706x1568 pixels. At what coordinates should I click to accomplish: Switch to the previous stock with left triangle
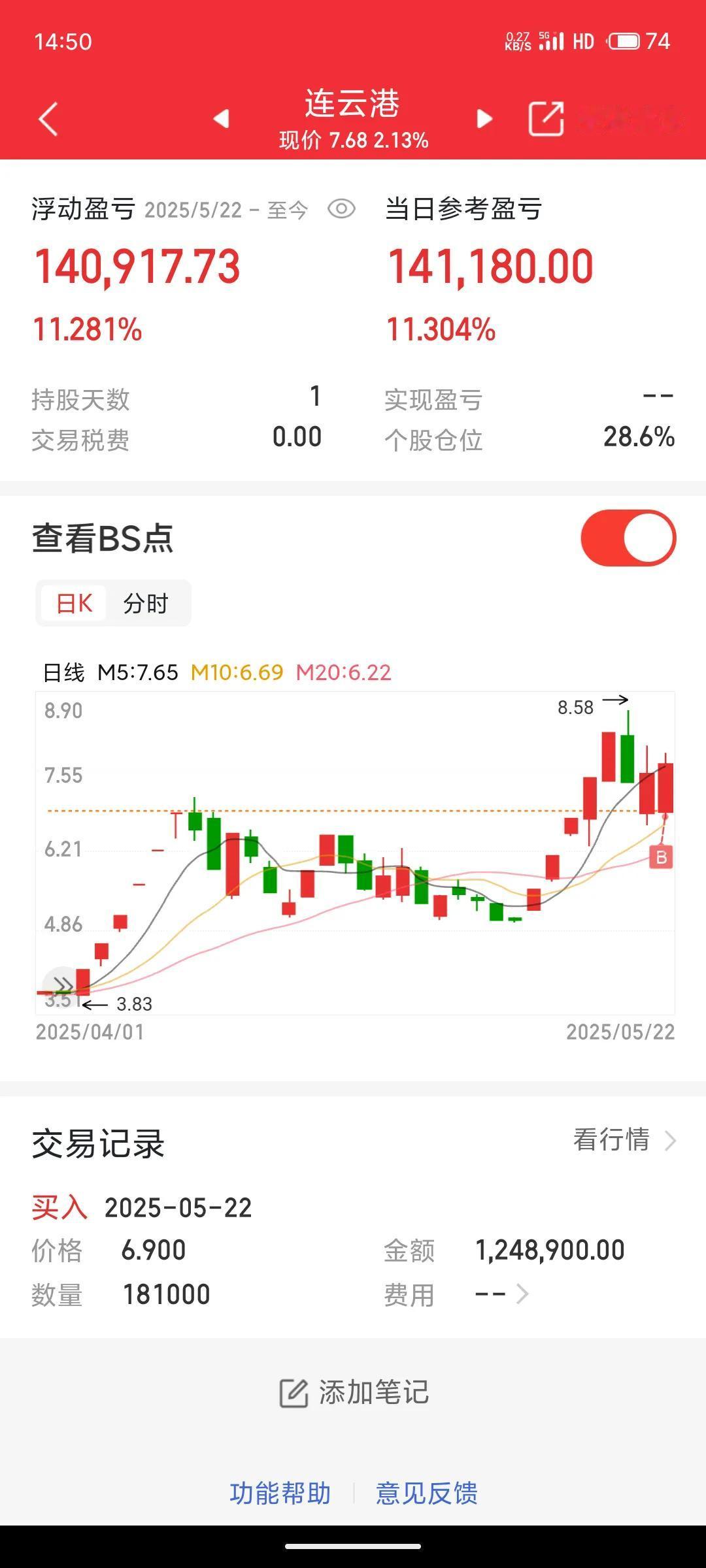coord(221,118)
